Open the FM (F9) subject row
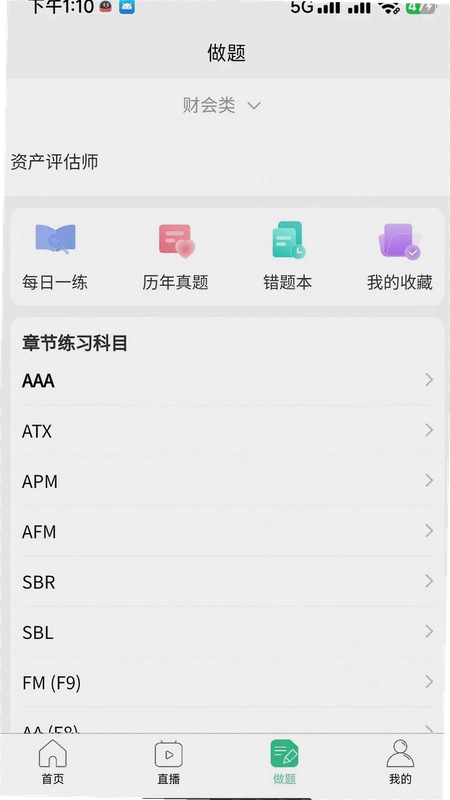Image resolution: width=450 pixels, height=800 pixels. pyautogui.click(x=228, y=682)
